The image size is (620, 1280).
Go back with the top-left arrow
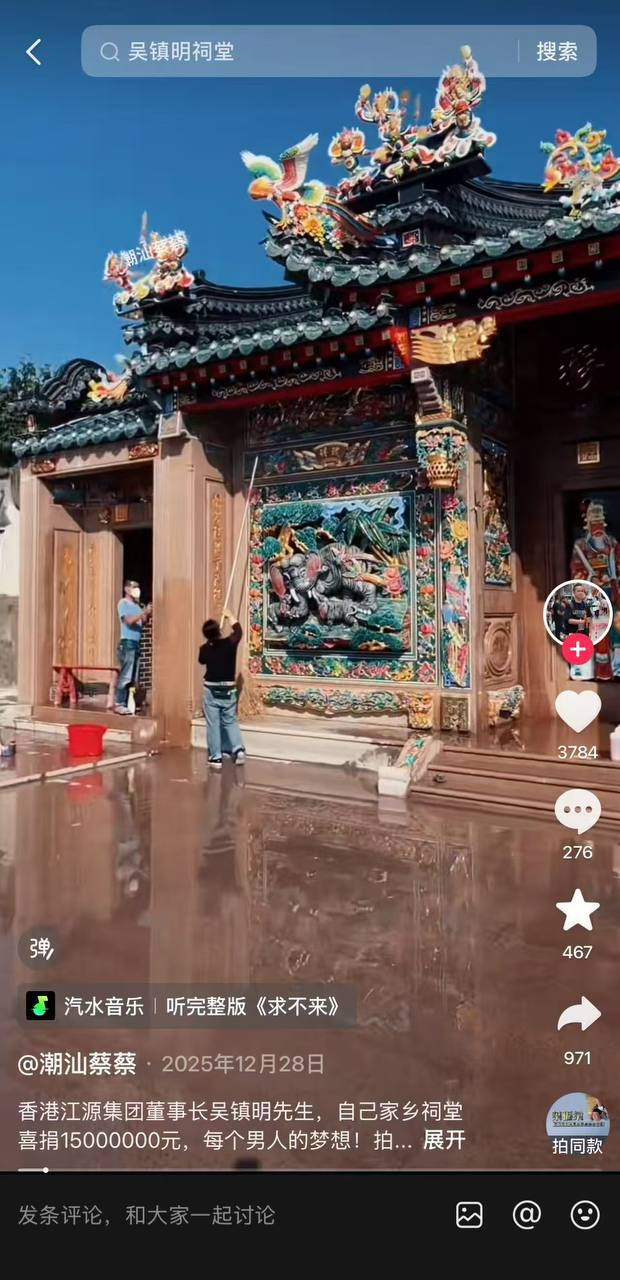click(x=34, y=52)
